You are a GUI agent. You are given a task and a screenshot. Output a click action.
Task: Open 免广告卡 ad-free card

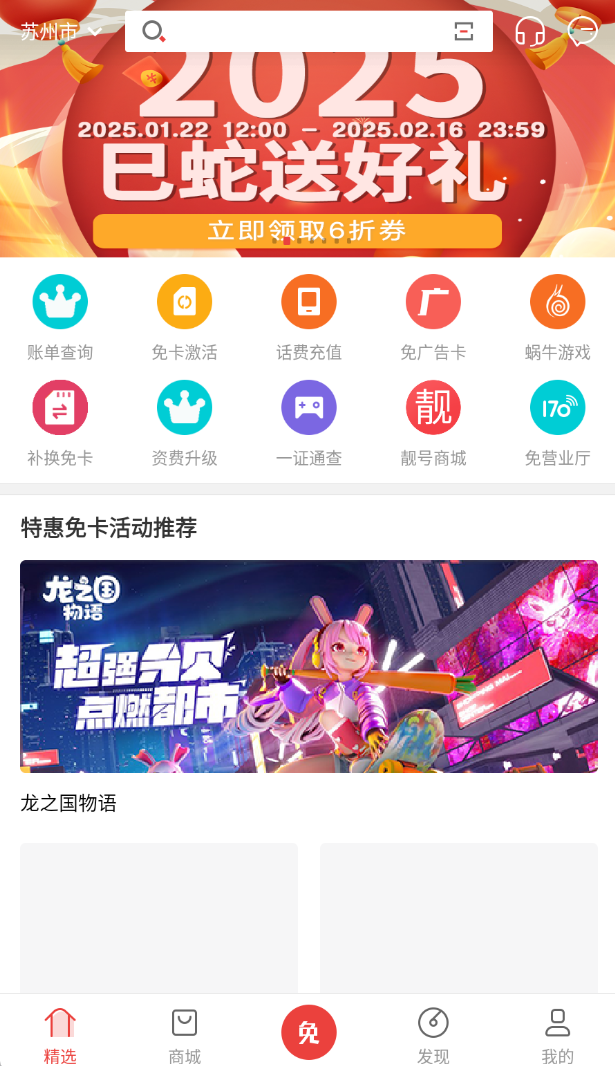(x=433, y=317)
